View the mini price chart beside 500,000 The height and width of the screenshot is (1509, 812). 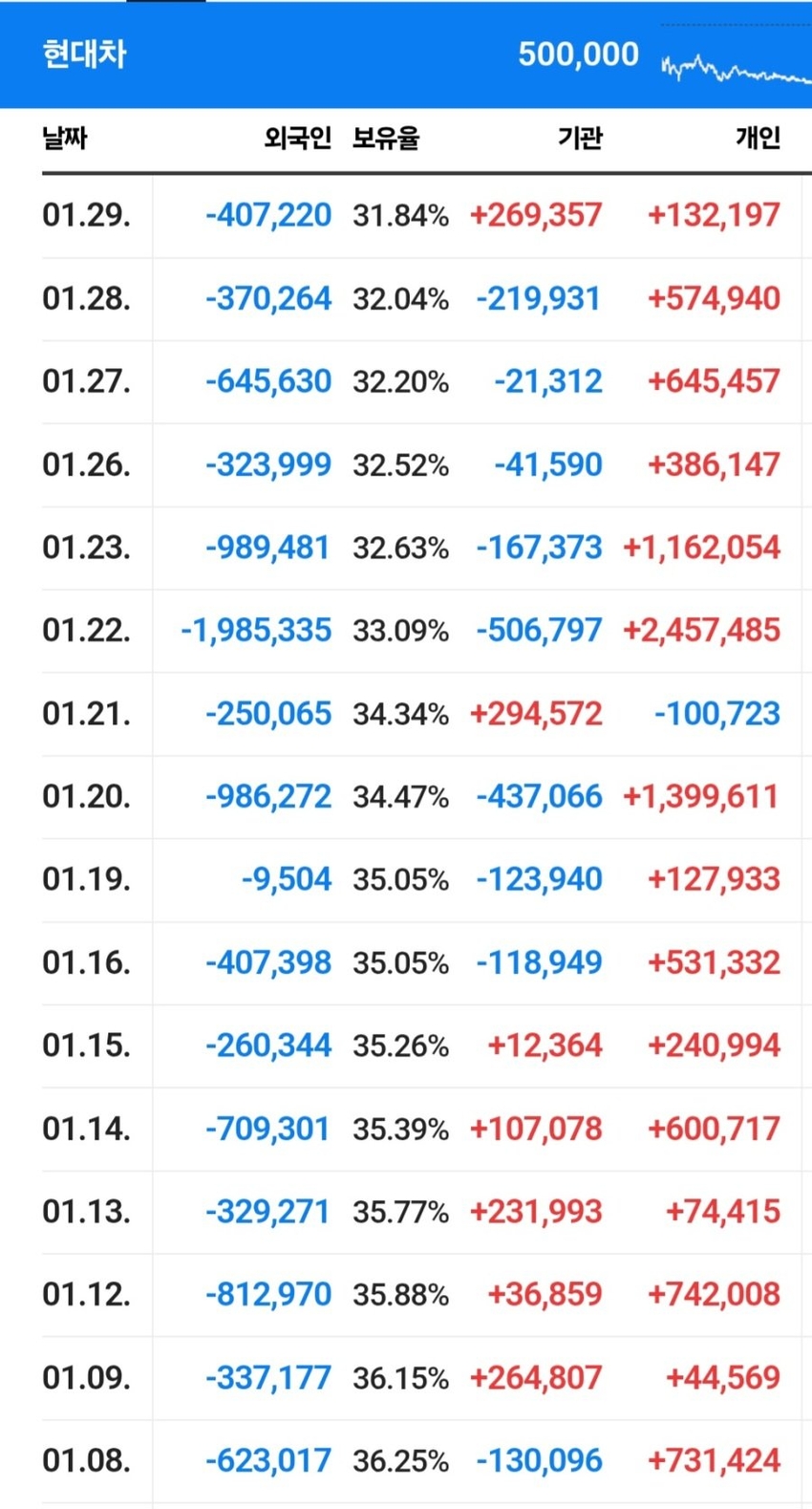click(734, 68)
